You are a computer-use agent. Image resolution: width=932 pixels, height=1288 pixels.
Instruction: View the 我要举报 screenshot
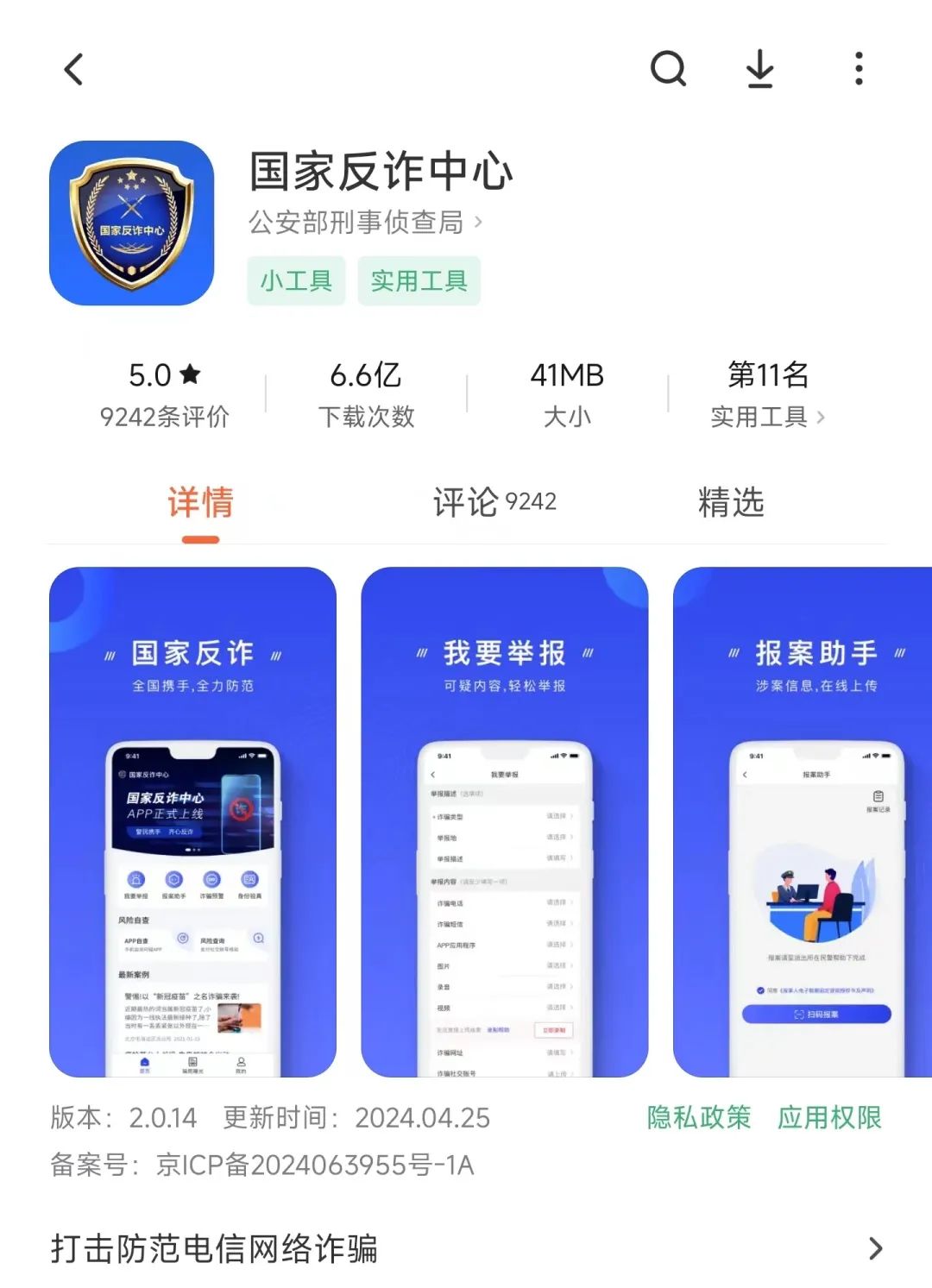coord(504,821)
